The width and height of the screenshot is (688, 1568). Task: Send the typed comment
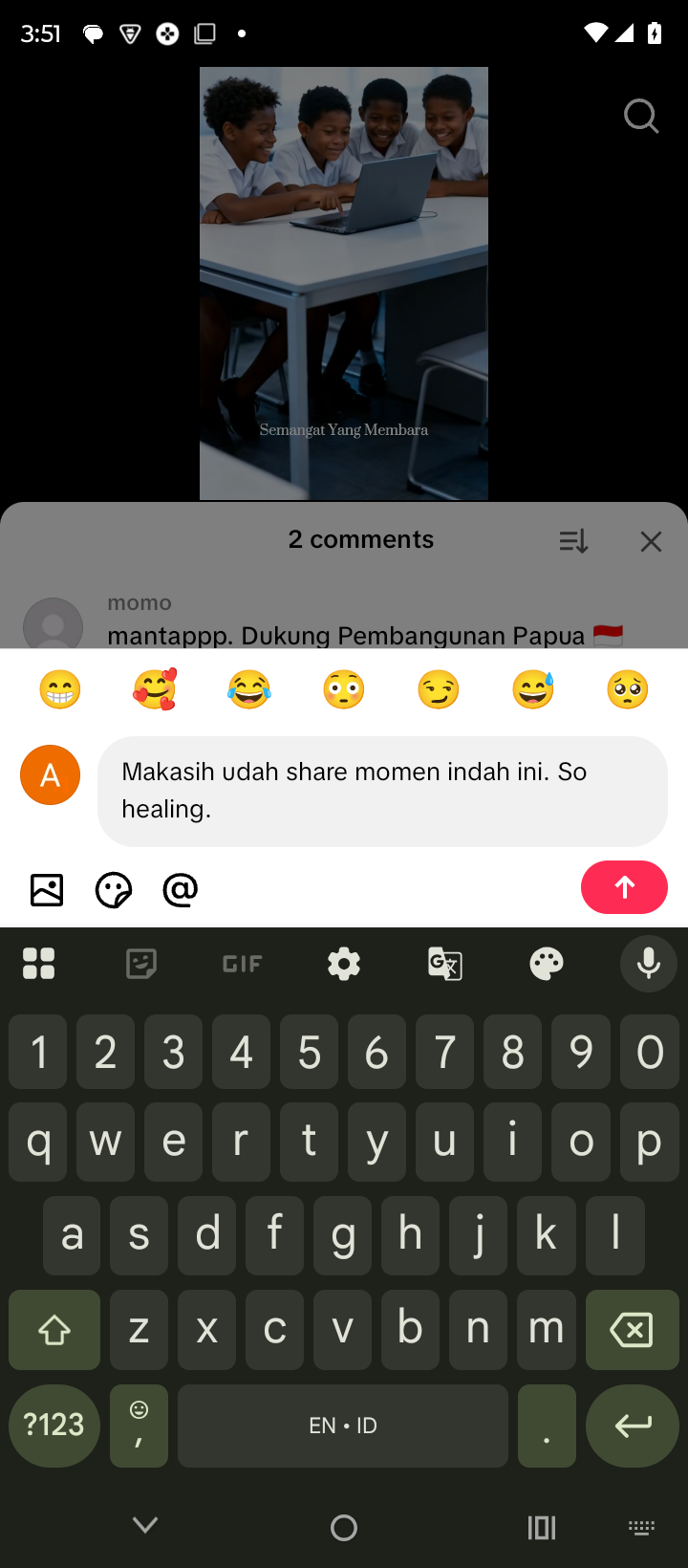click(624, 887)
